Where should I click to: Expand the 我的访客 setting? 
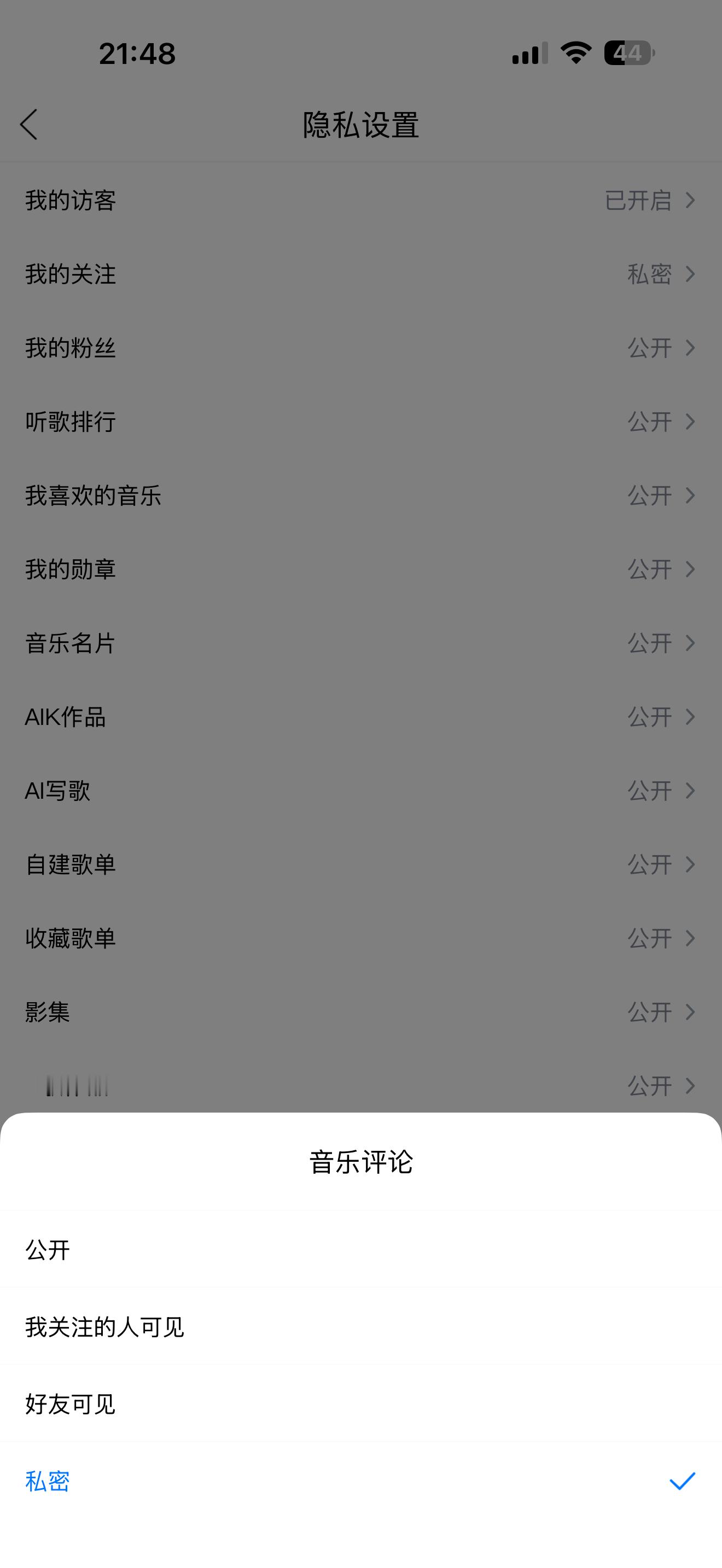[x=361, y=201]
